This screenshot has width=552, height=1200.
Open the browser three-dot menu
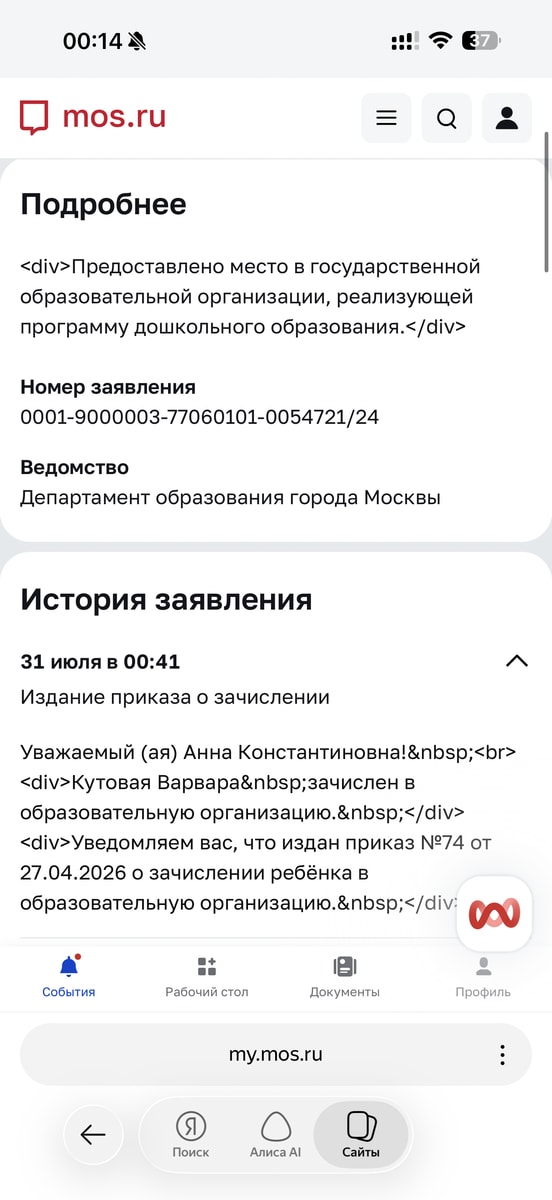tap(501, 1055)
